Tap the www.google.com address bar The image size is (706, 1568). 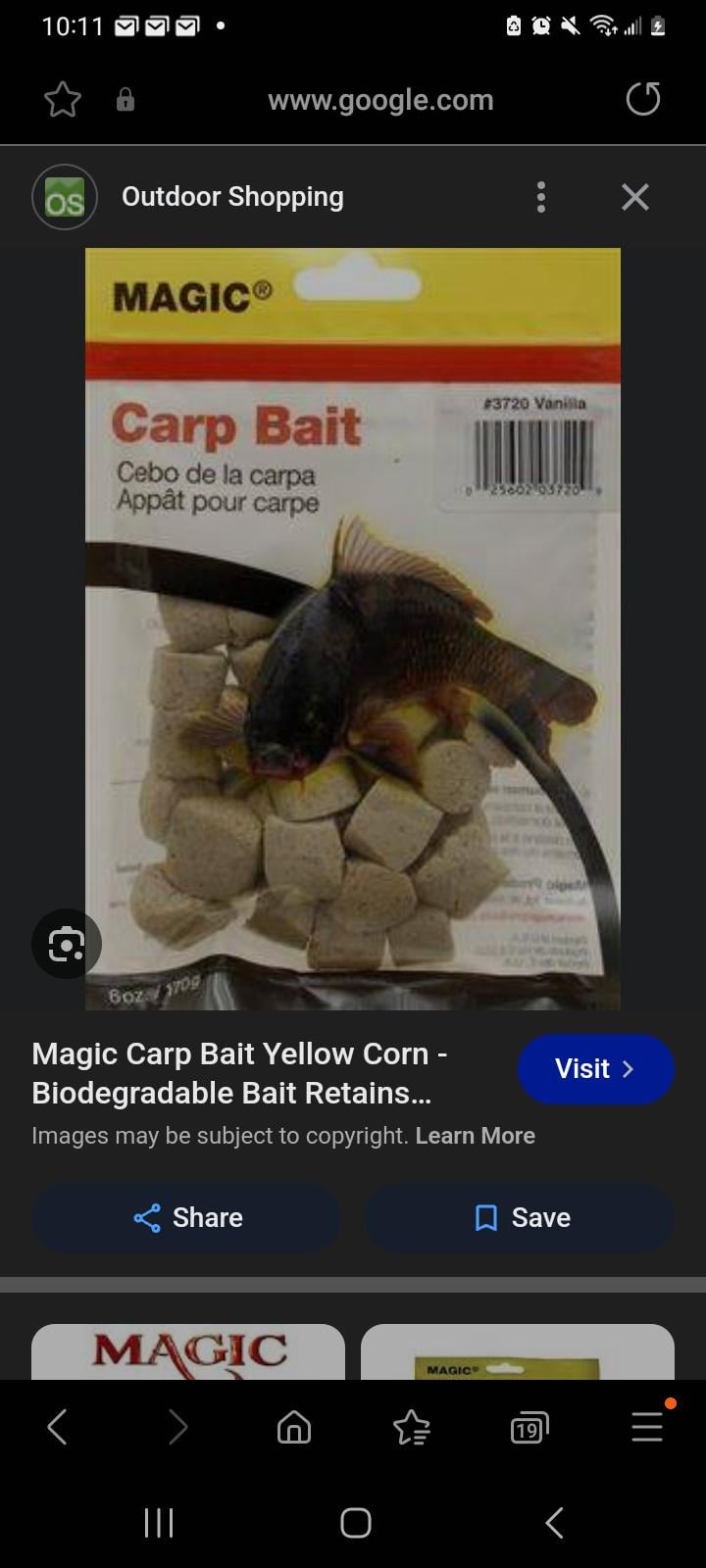(x=380, y=100)
